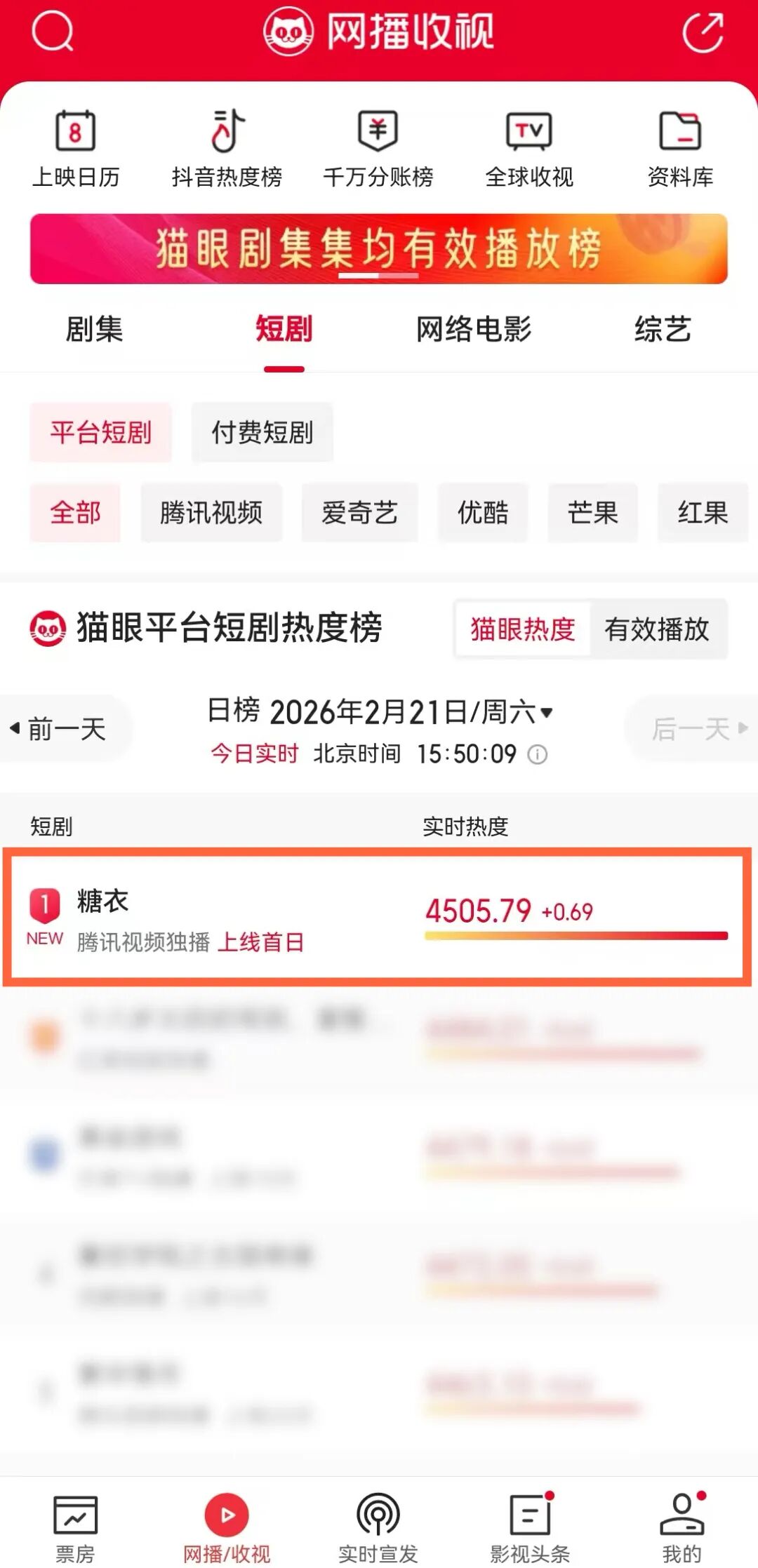This screenshot has width=758, height=1568.
Task: Tap the share icon at top right
Action: 703,32
